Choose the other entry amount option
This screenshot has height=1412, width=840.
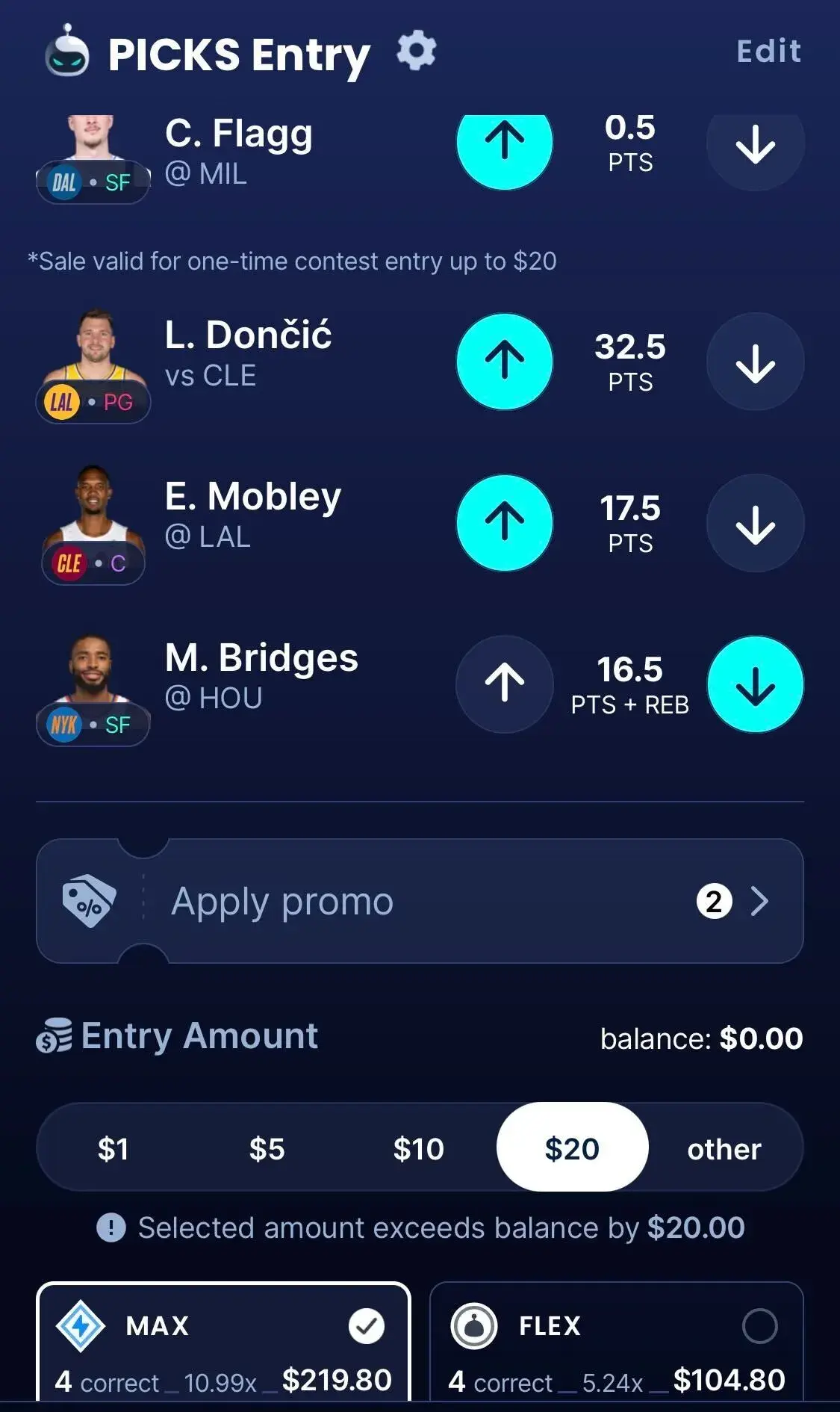click(x=724, y=1148)
